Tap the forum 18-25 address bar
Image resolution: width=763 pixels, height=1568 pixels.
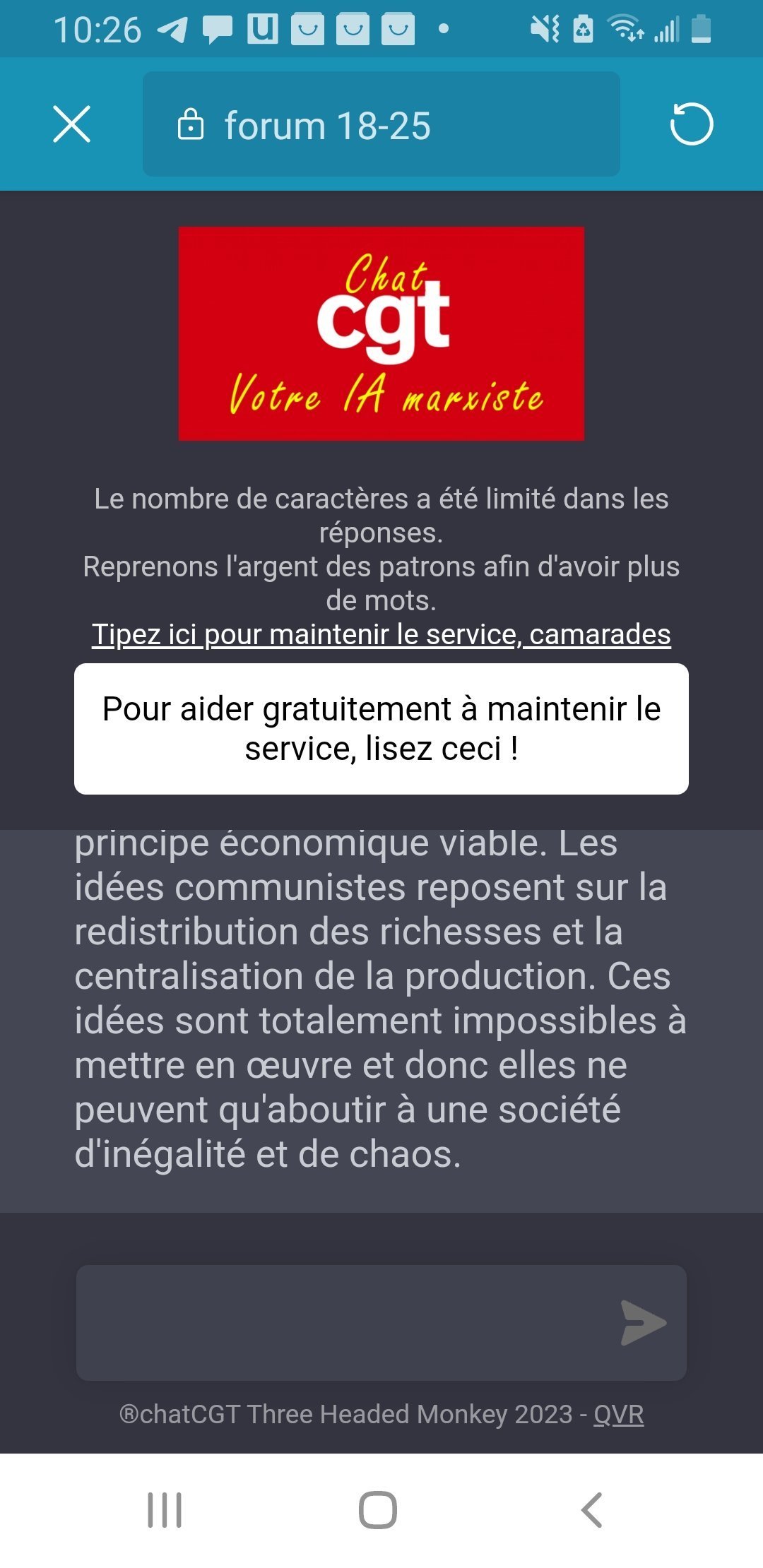pos(381,124)
